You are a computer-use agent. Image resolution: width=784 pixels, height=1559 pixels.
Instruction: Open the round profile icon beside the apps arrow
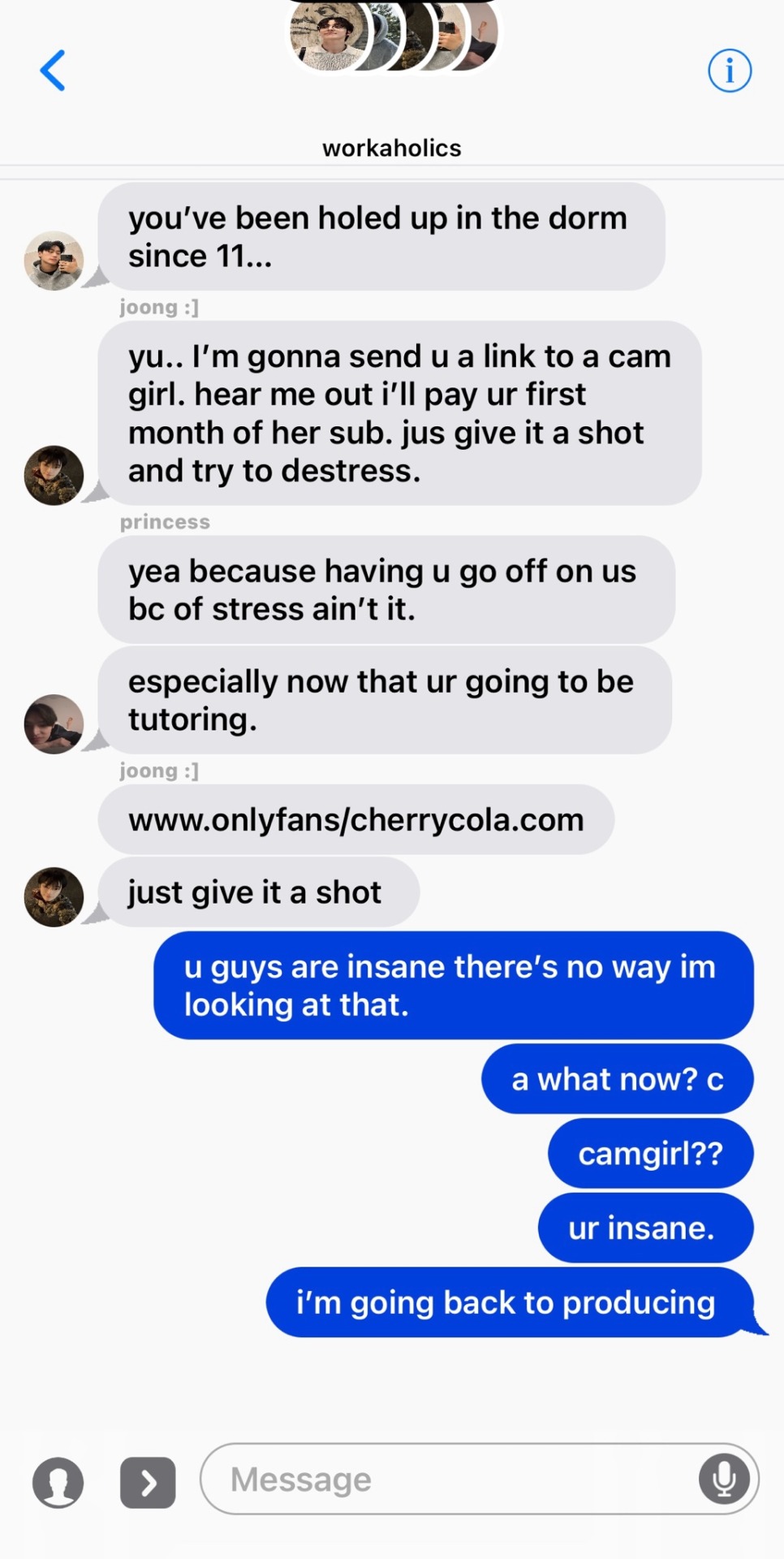coord(58,1483)
